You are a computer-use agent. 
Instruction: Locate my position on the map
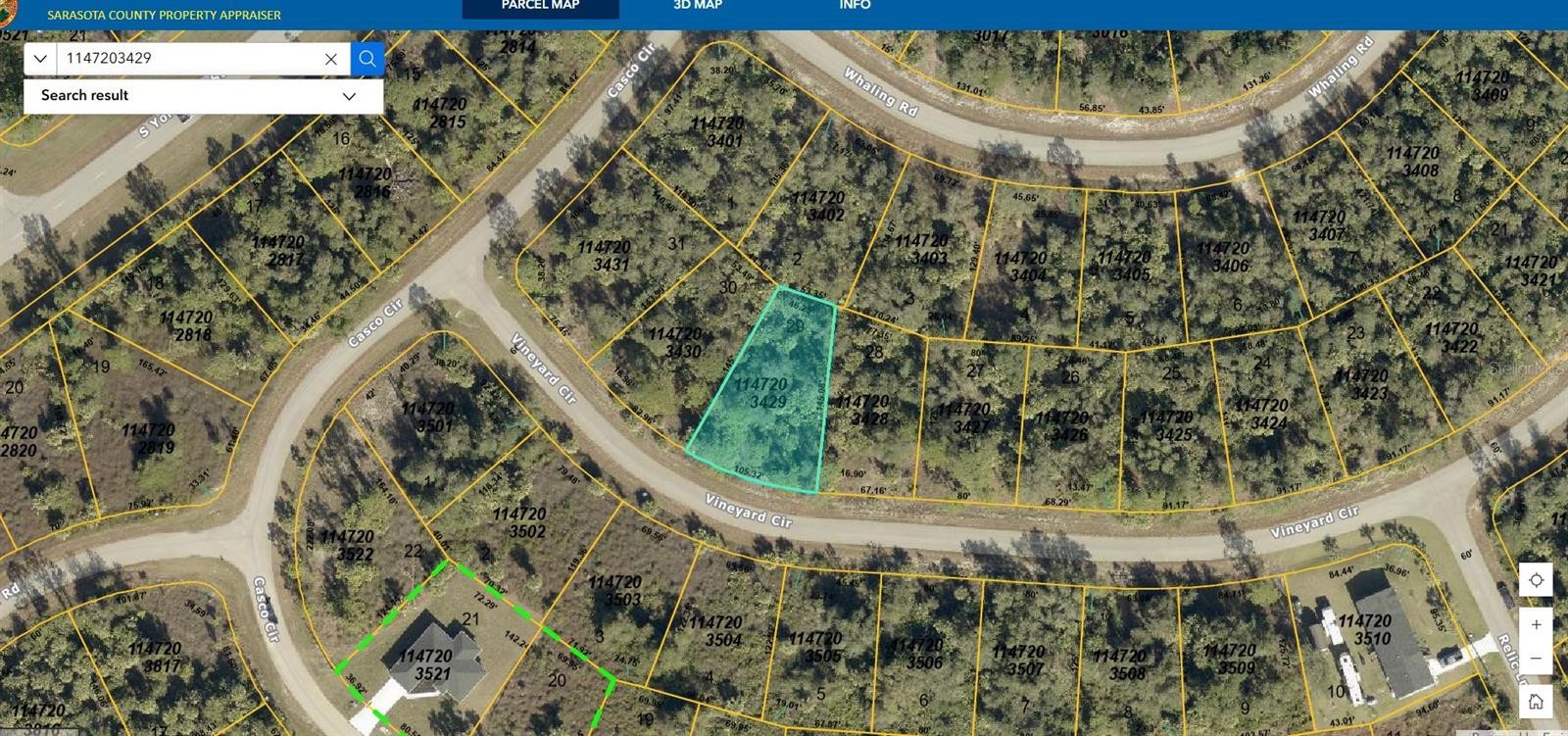(1536, 580)
